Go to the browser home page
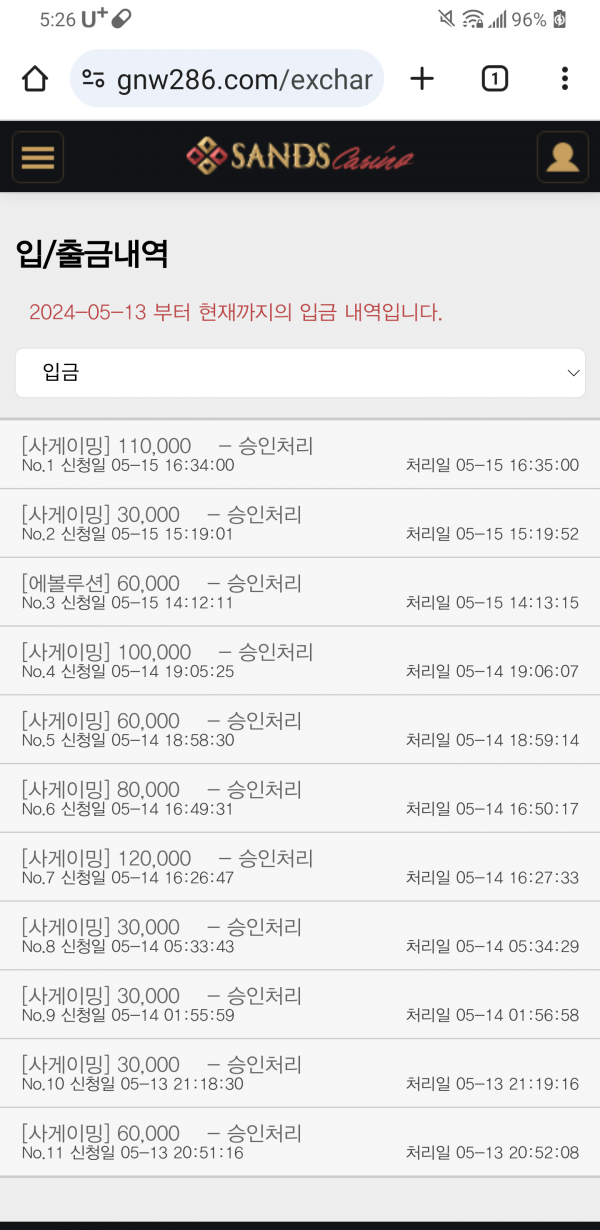The height and width of the screenshot is (1230, 600). [35, 79]
